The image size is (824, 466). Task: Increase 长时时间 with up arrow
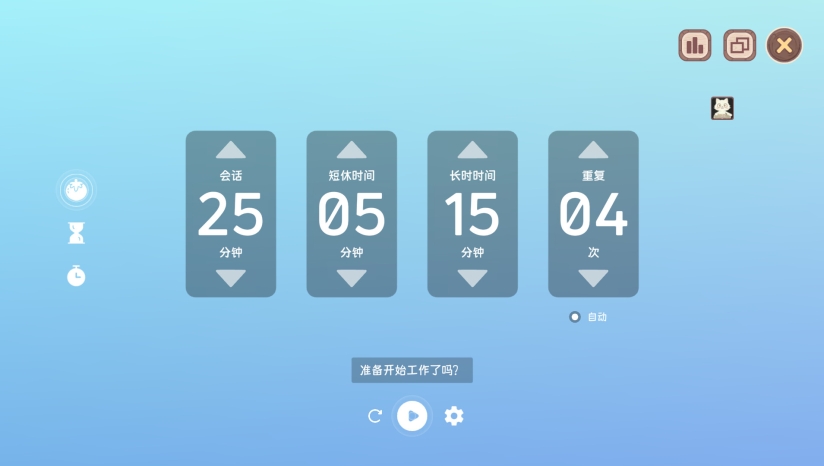(472, 150)
